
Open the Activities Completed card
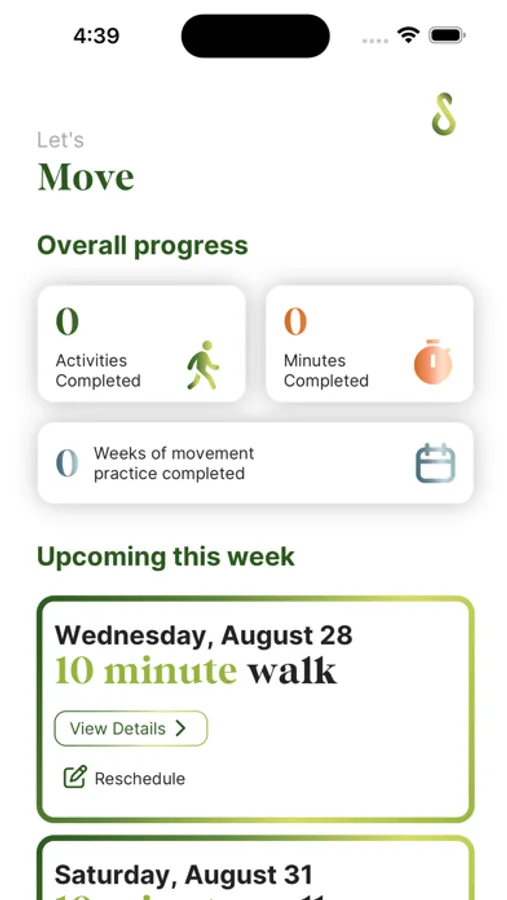coord(142,344)
